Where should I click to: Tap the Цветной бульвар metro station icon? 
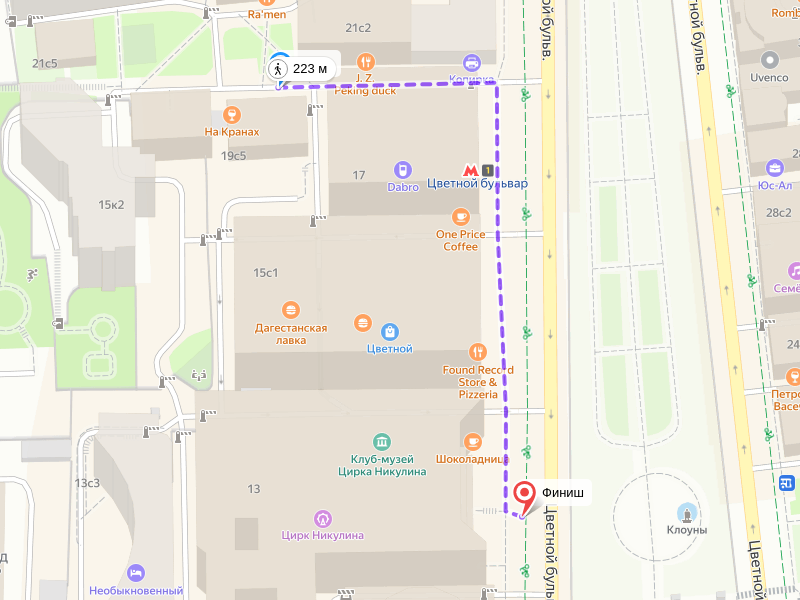pyautogui.click(x=470, y=169)
